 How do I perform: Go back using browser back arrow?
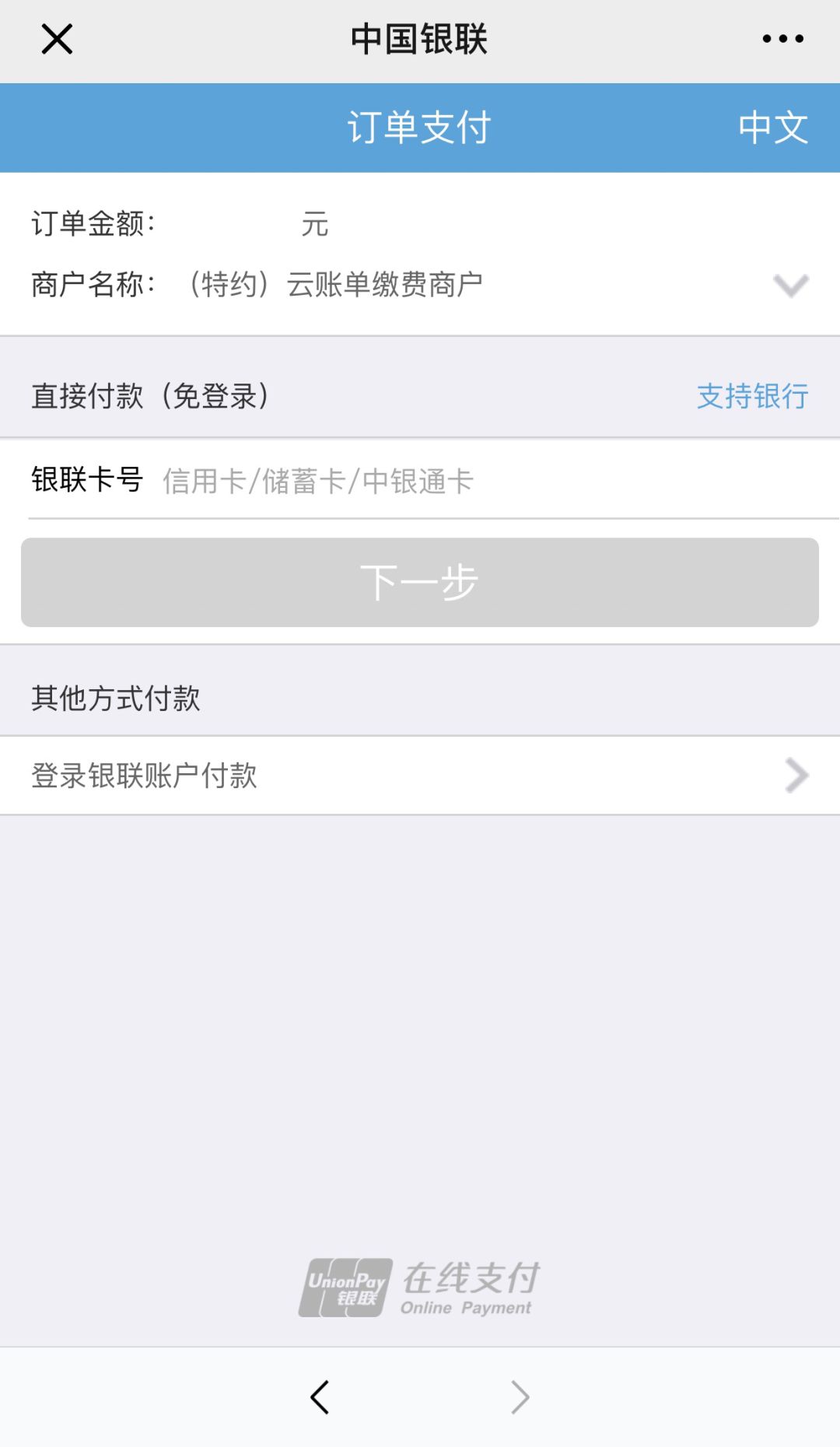320,1397
